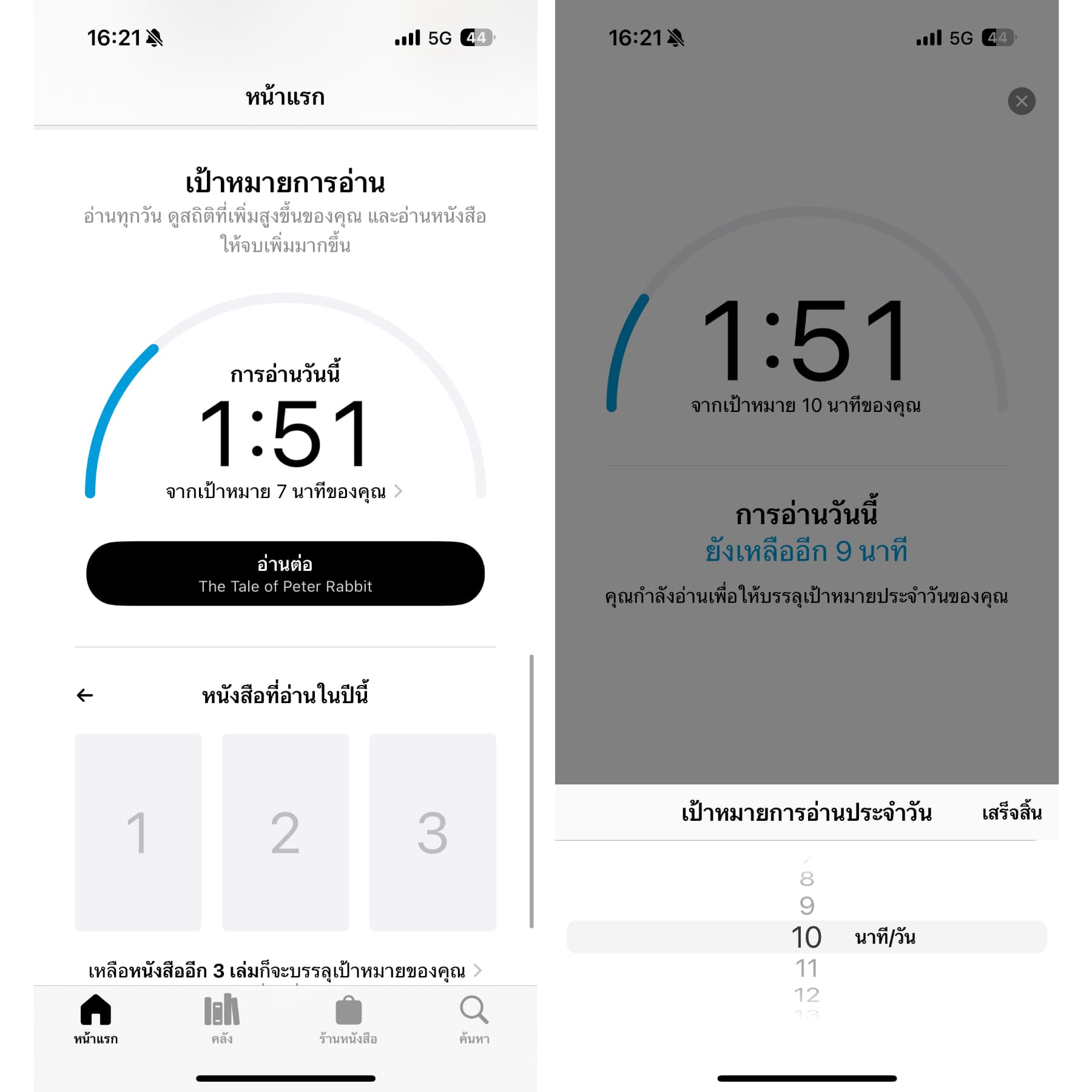The height and width of the screenshot is (1092, 1092).
Task: Choose 11 minutes in the goal picker
Action: coord(806,968)
